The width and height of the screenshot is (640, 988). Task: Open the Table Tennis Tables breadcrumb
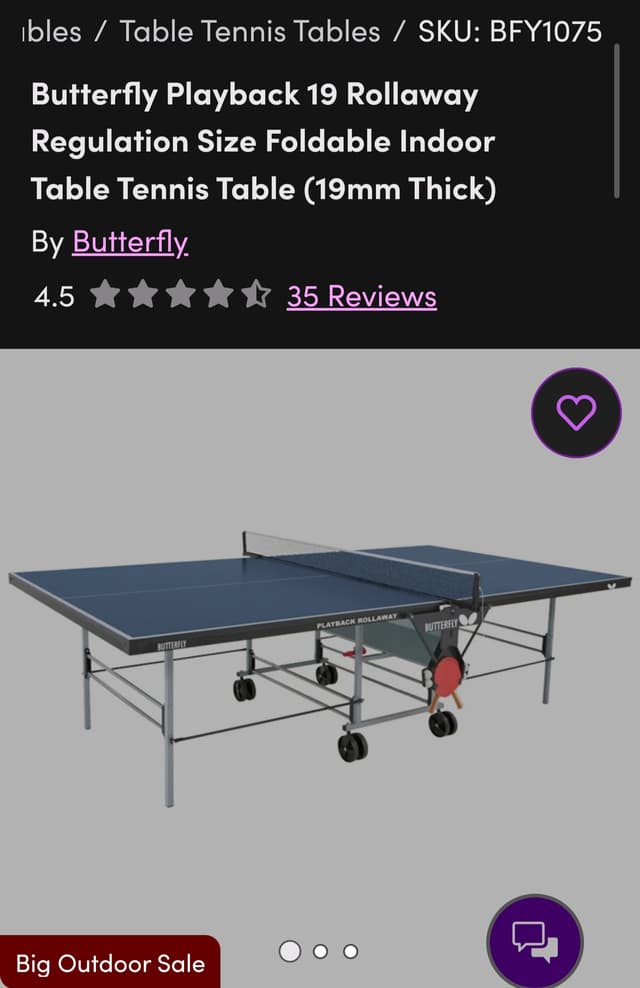pyautogui.click(x=250, y=32)
